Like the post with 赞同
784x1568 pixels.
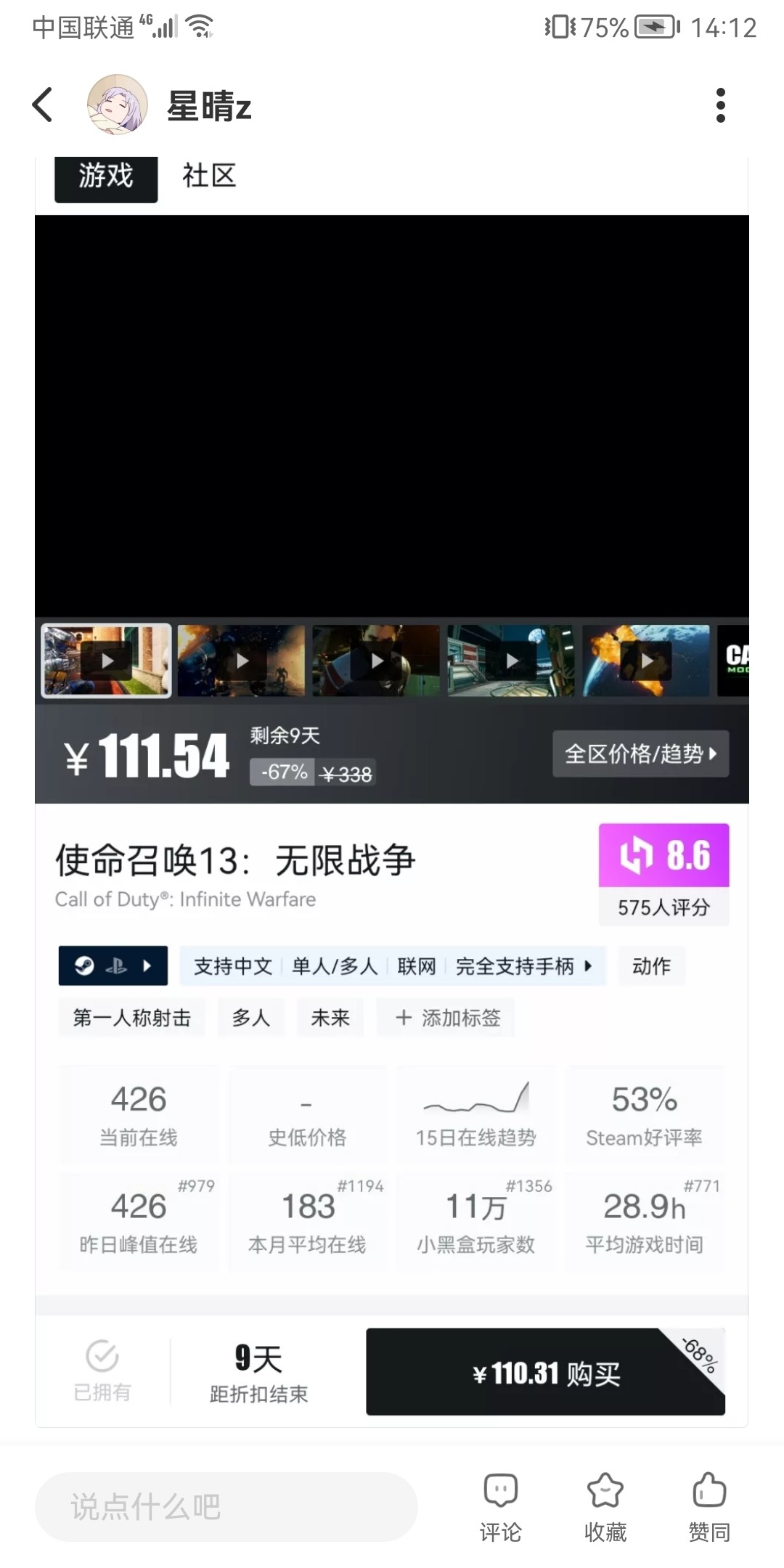[x=709, y=1507]
